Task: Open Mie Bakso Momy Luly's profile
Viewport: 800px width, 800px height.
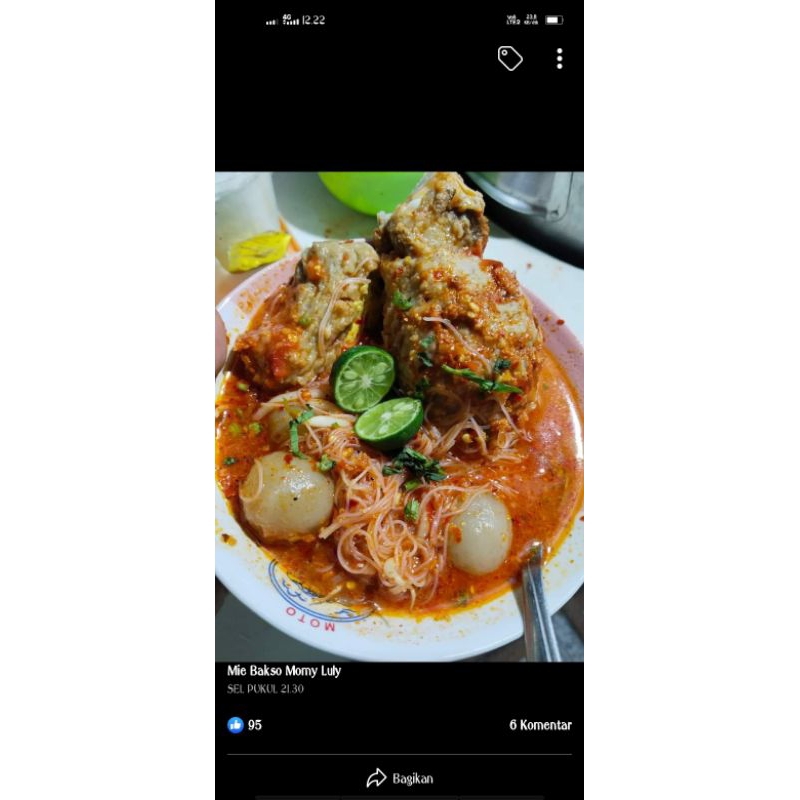Action: 284,671
